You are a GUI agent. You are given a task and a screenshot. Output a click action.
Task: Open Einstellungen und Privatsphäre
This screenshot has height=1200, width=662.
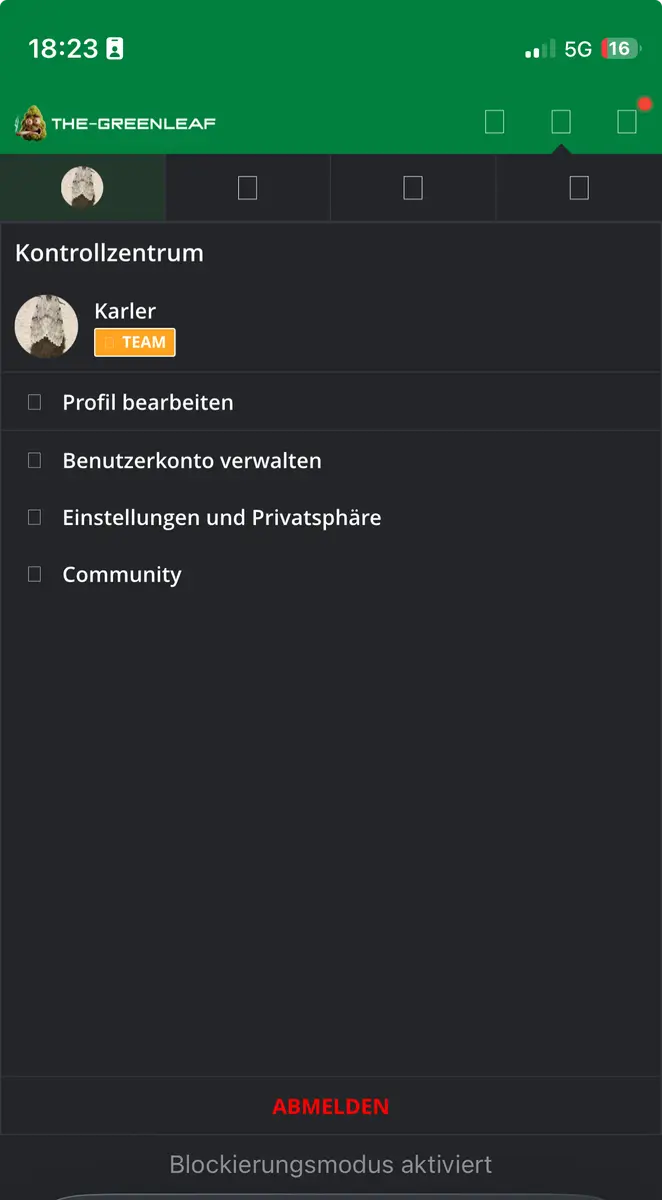[x=221, y=518]
